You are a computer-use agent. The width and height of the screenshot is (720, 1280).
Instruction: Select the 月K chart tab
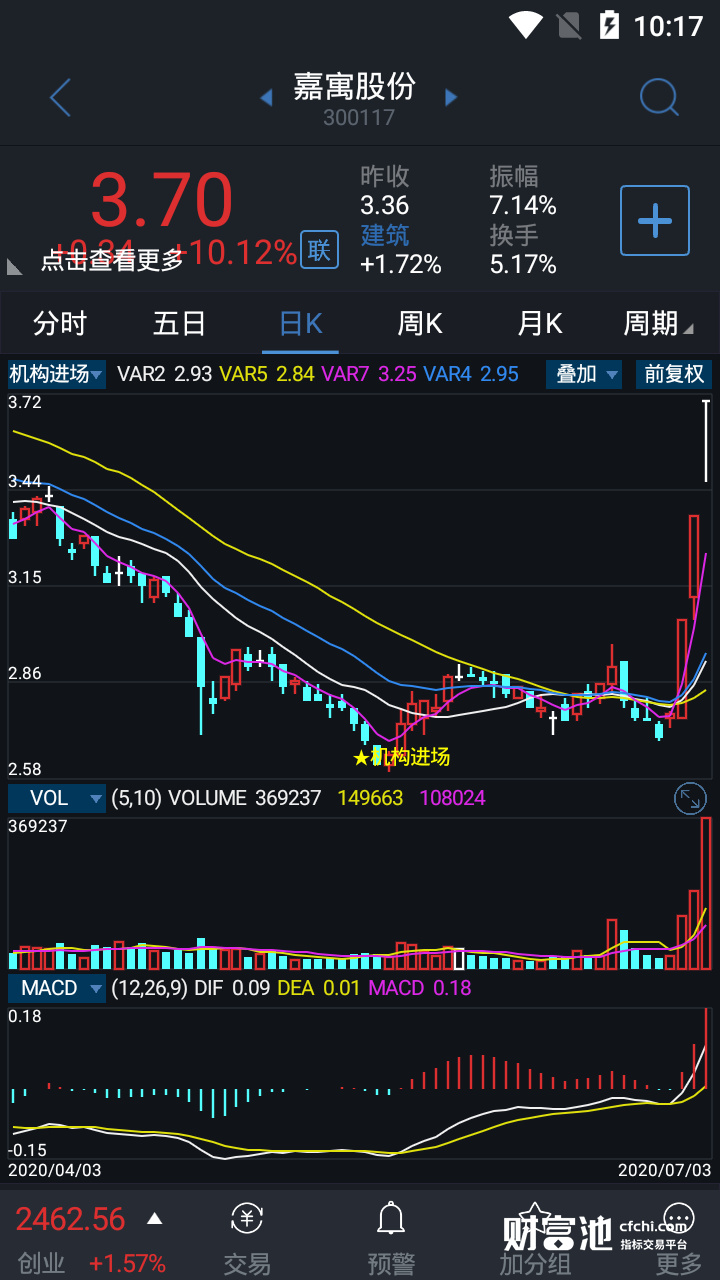540,324
